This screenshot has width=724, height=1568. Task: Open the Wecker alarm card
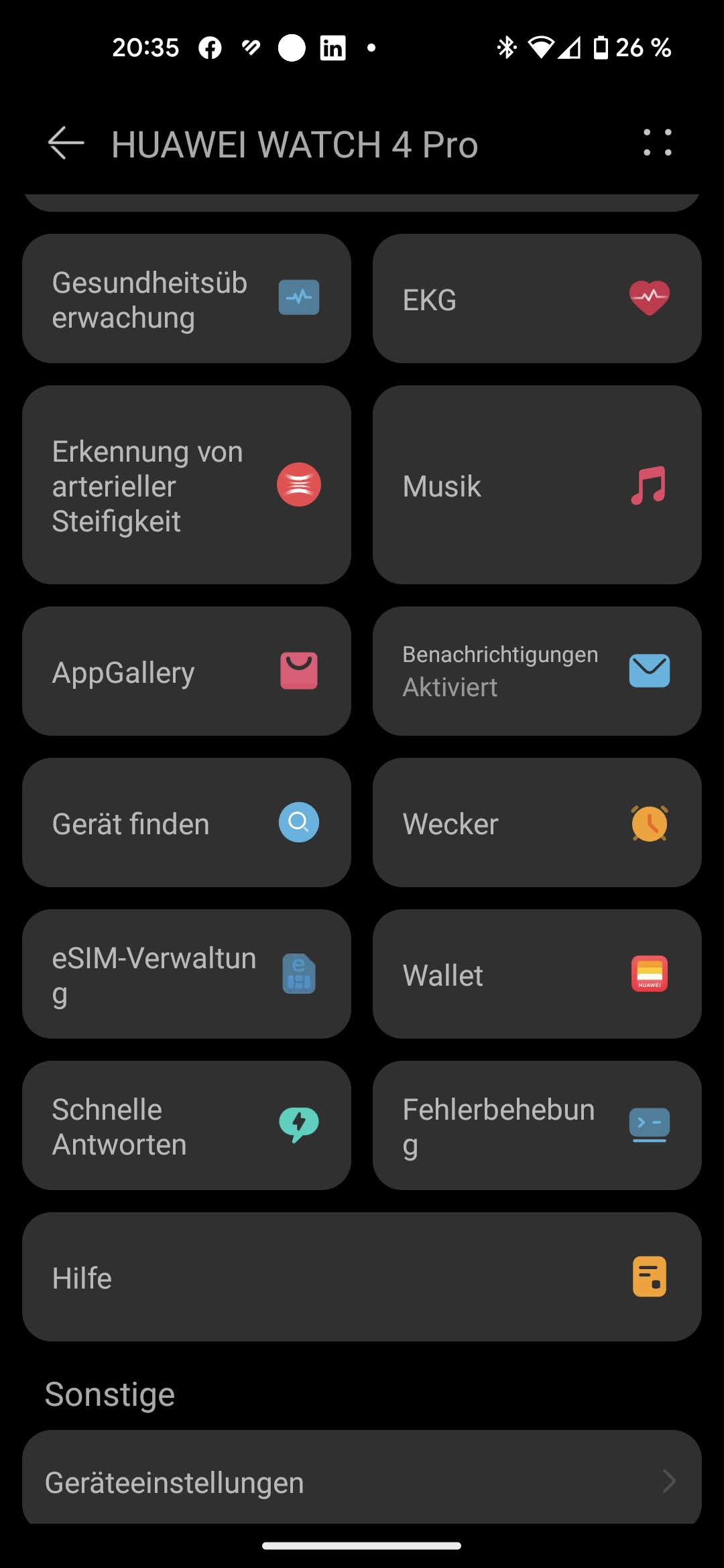click(537, 823)
